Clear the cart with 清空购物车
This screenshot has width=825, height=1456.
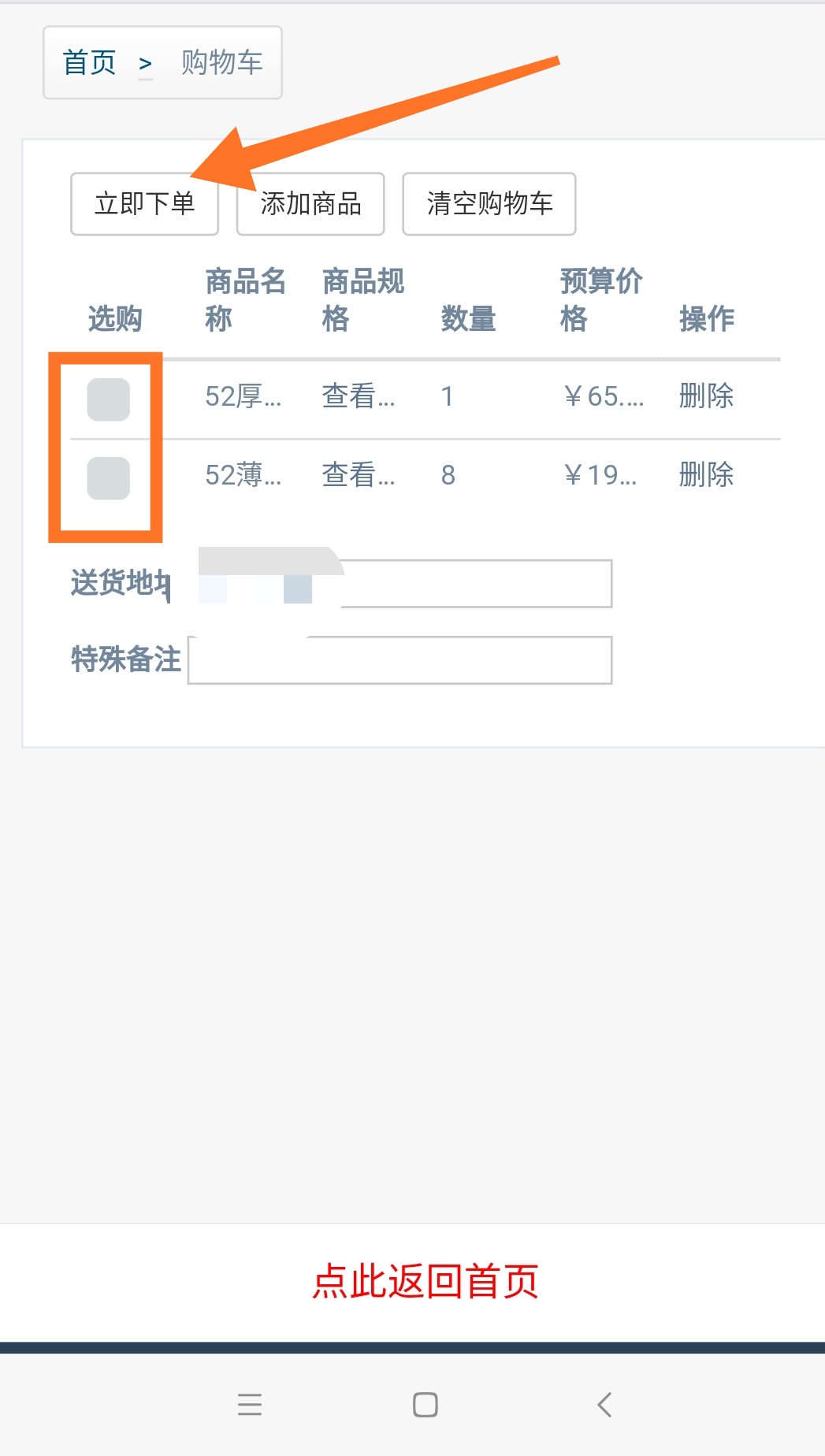click(489, 204)
